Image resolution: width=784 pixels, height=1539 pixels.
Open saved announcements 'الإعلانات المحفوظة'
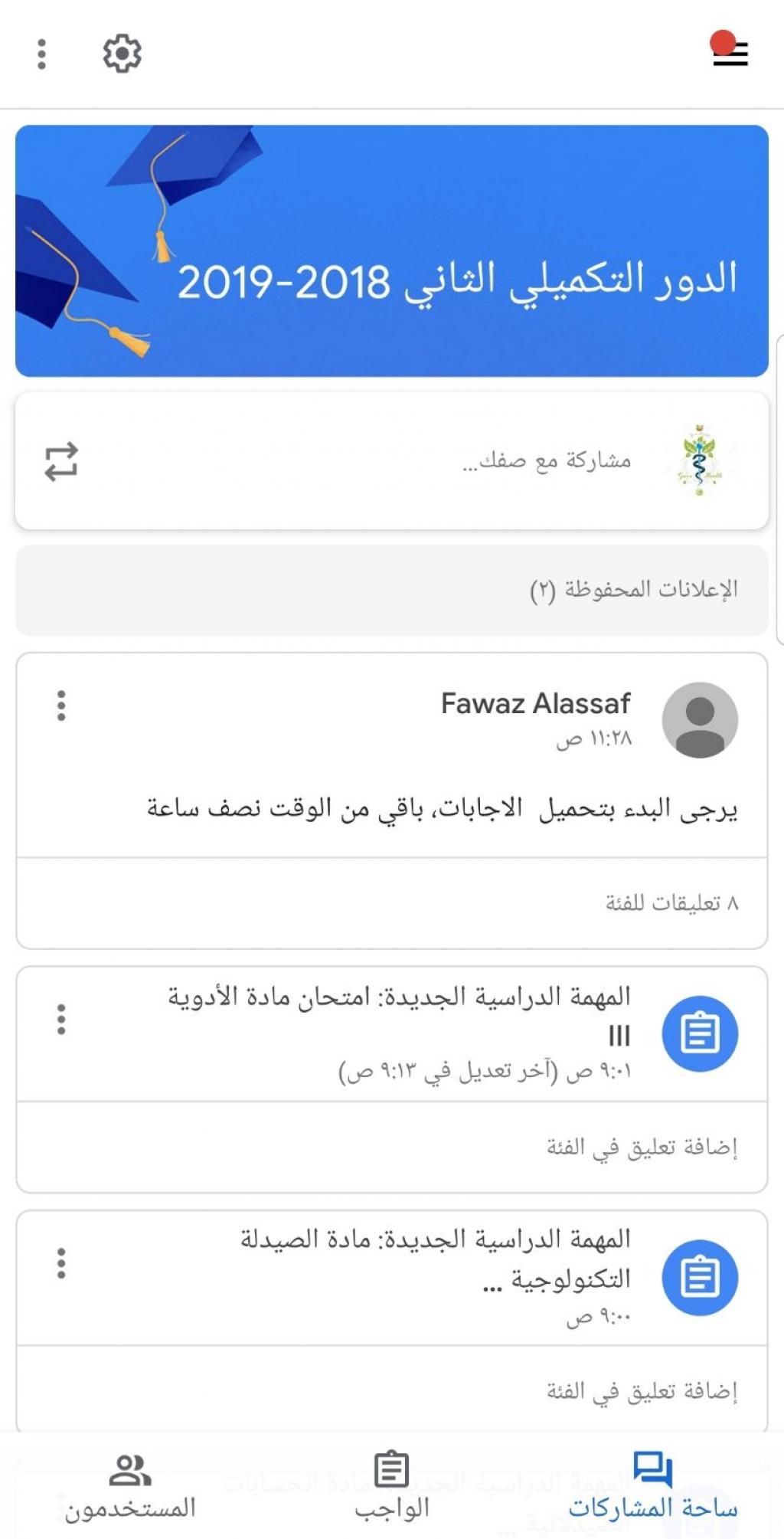click(634, 590)
